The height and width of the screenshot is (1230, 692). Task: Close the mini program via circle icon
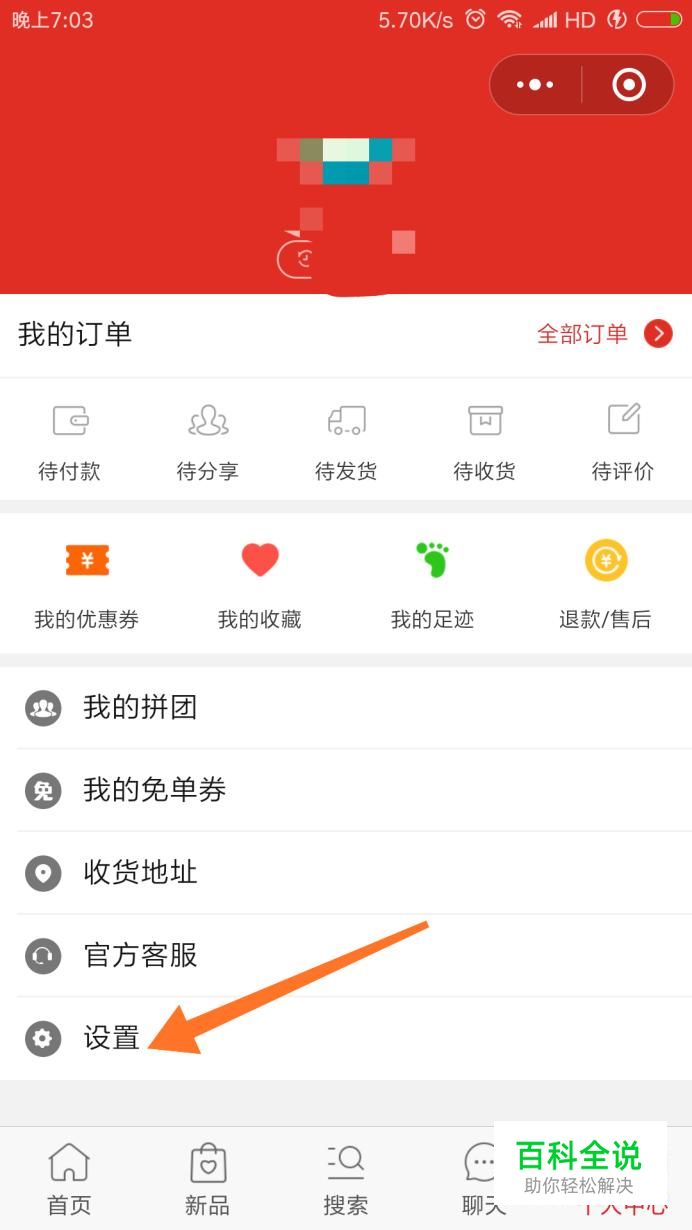pyautogui.click(x=629, y=85)
